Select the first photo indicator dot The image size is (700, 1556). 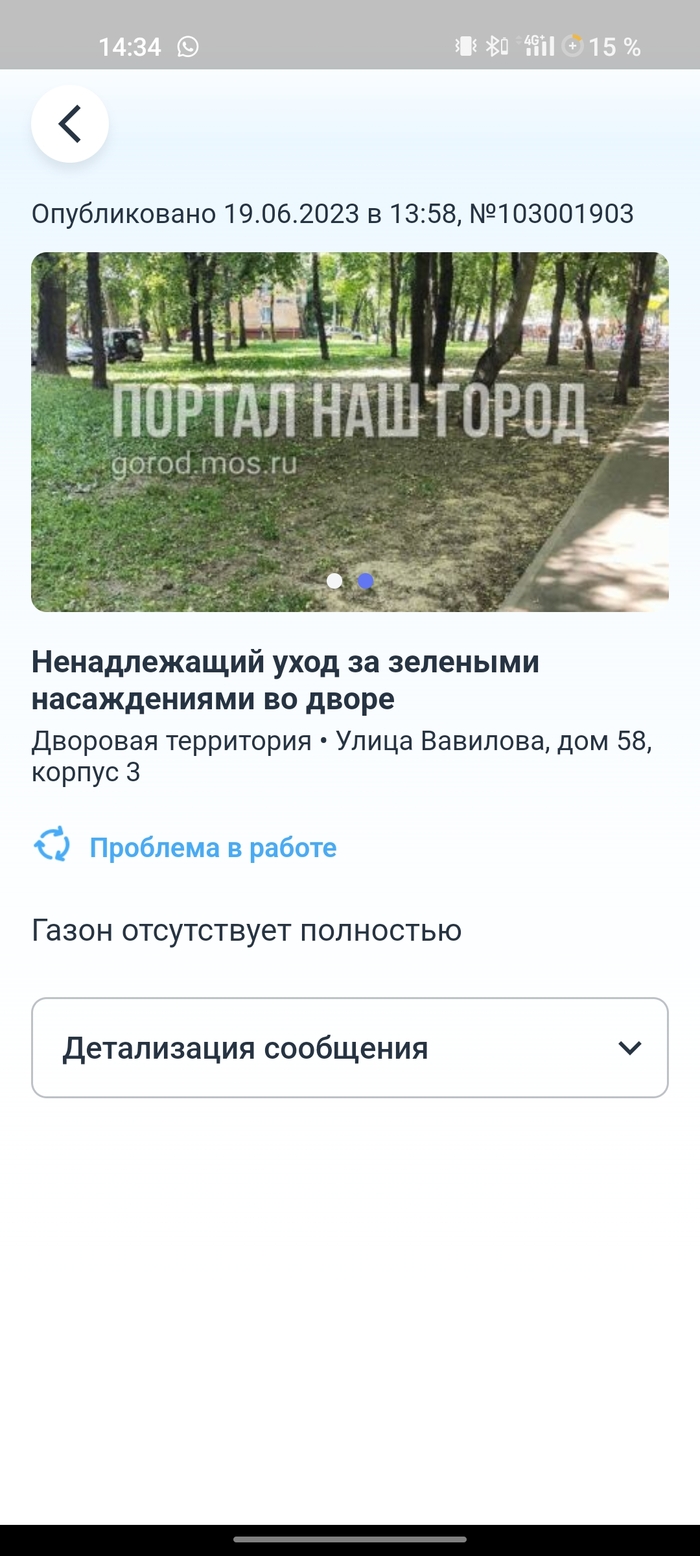[334, 581]
